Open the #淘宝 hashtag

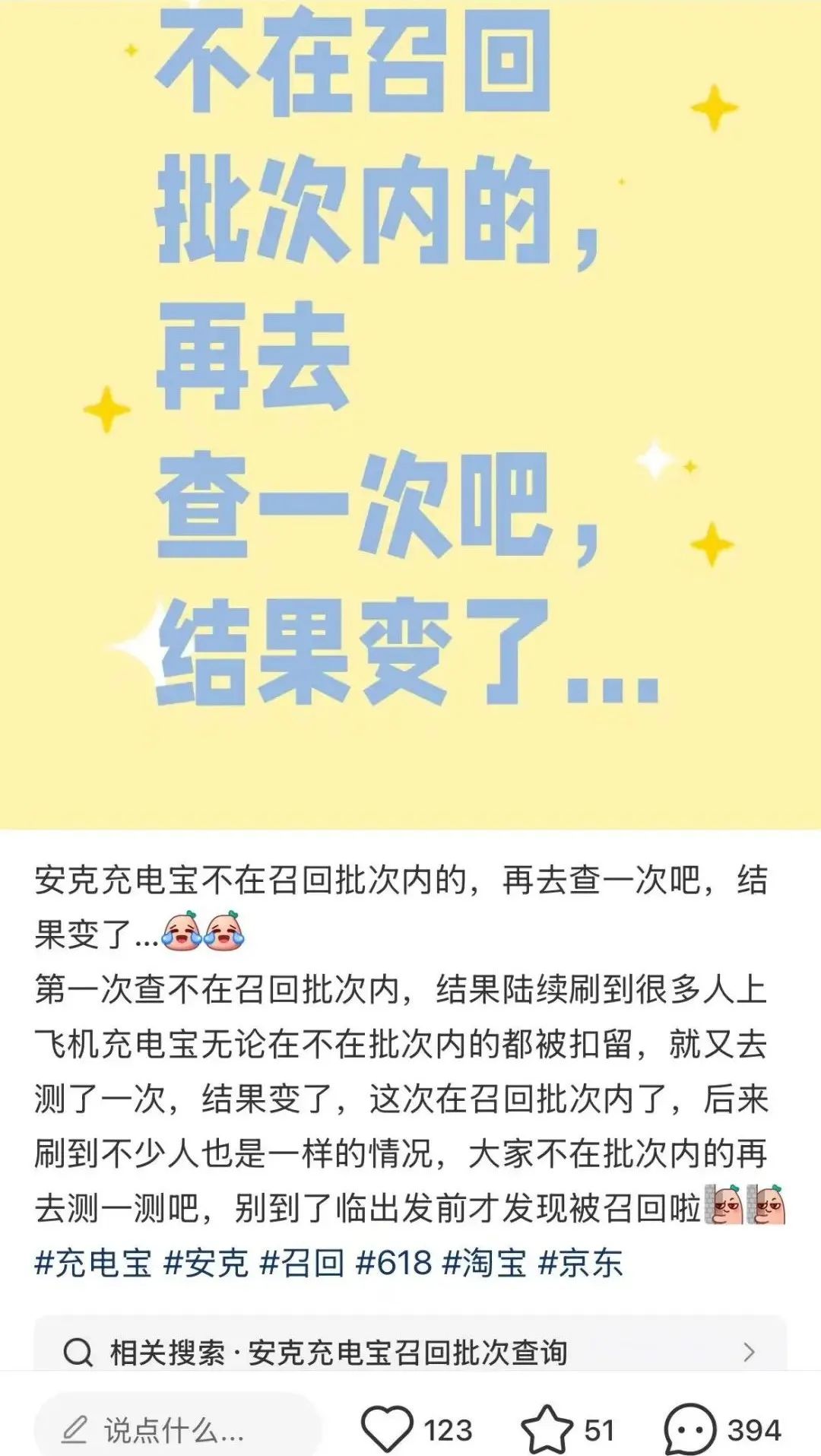click(484, 1263)
